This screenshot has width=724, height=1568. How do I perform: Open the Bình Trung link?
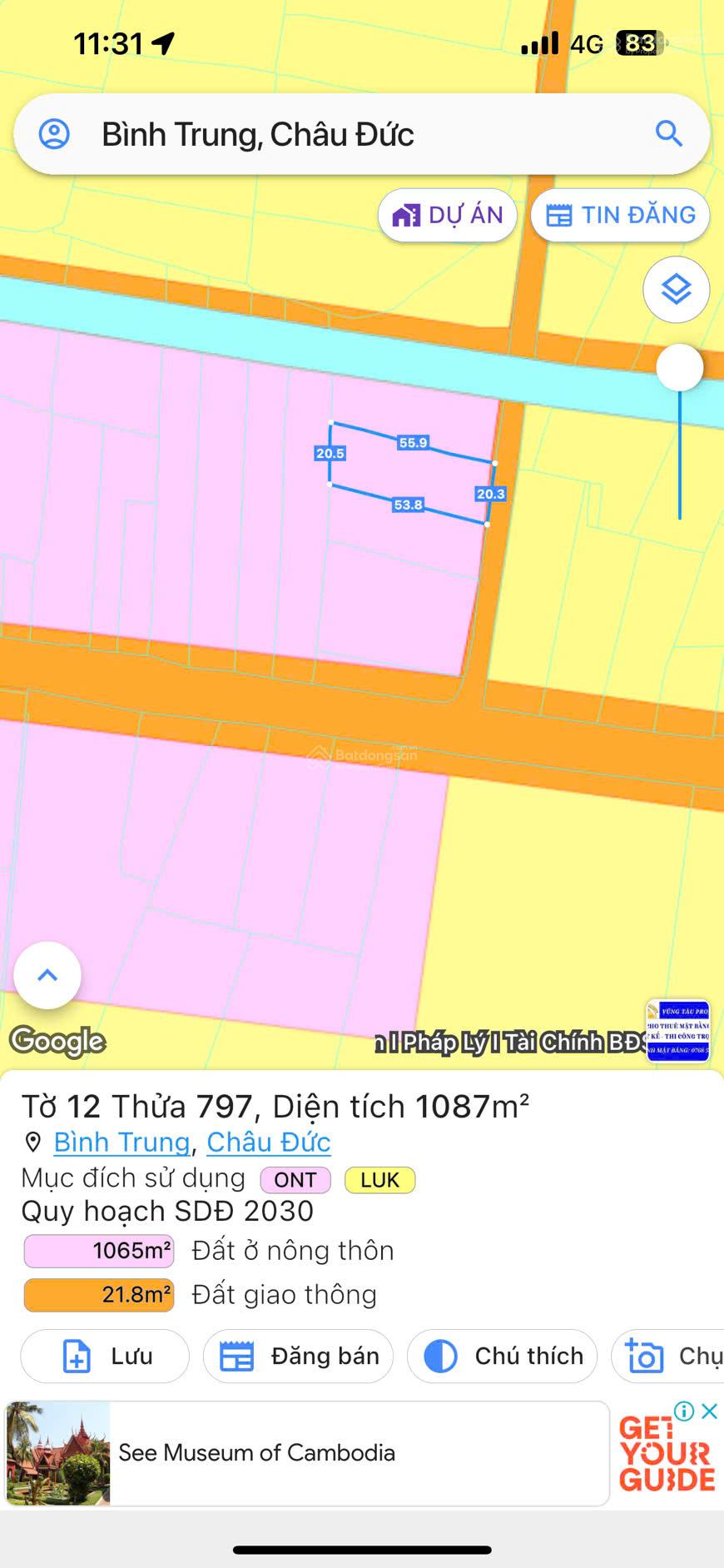pos(121,1142)
